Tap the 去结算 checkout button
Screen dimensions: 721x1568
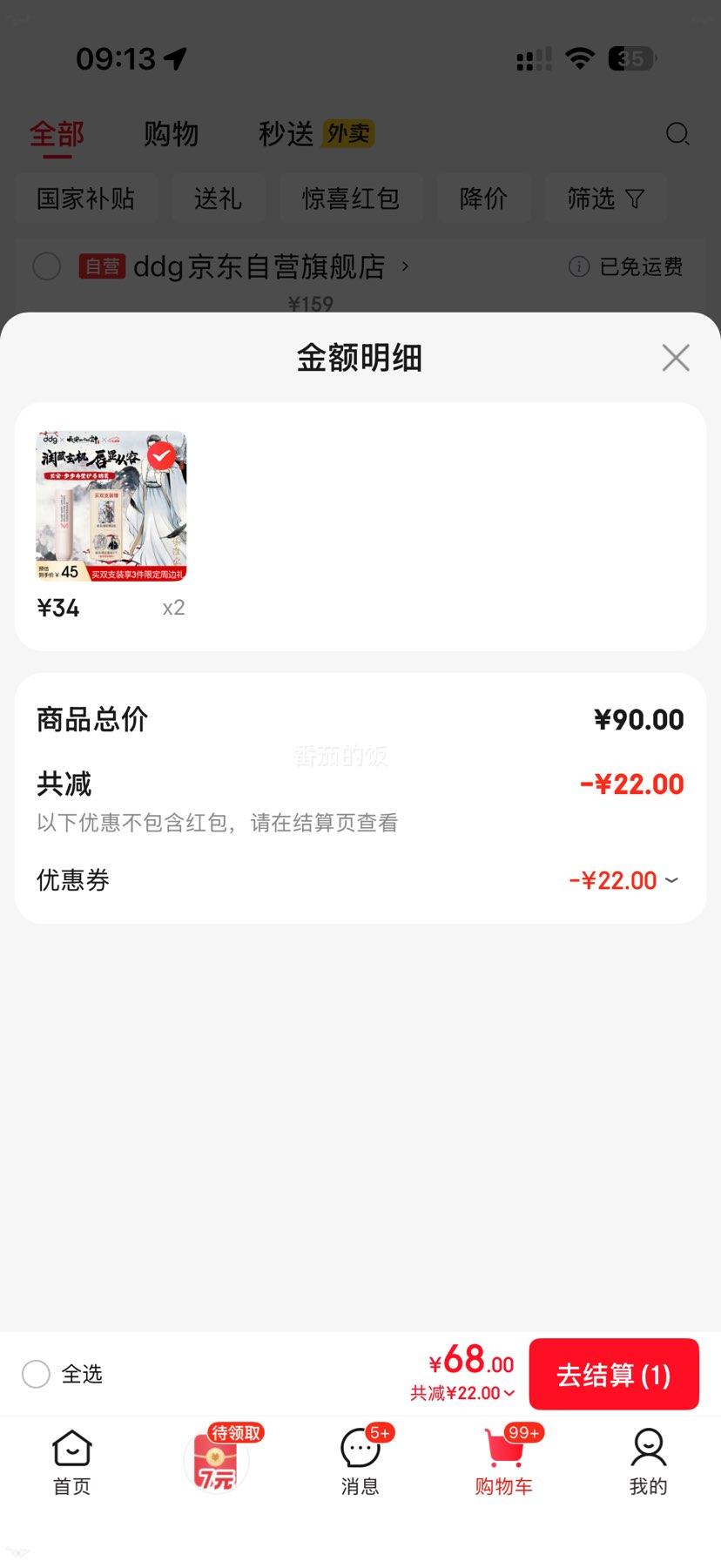(614, 1374)
